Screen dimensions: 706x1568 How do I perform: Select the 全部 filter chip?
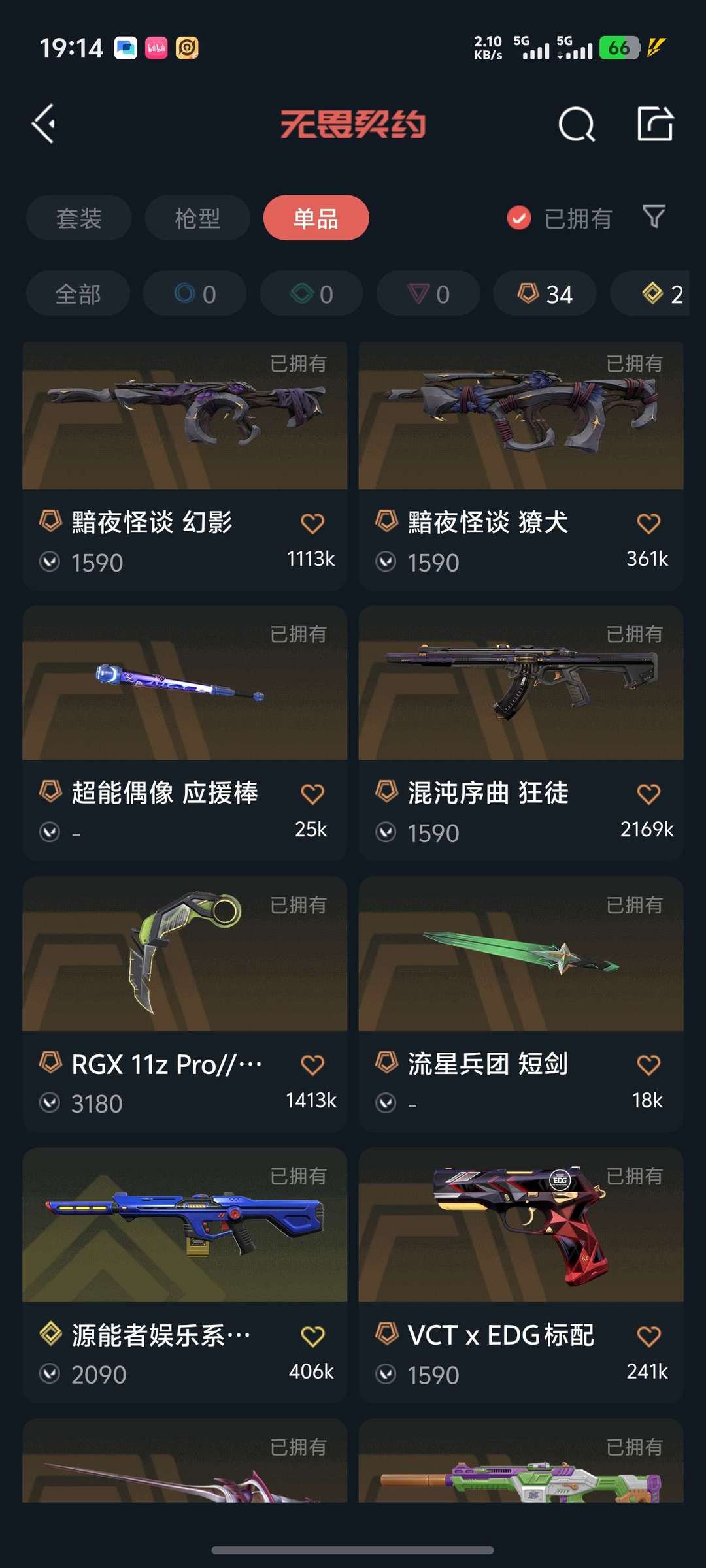pos(76,293)
